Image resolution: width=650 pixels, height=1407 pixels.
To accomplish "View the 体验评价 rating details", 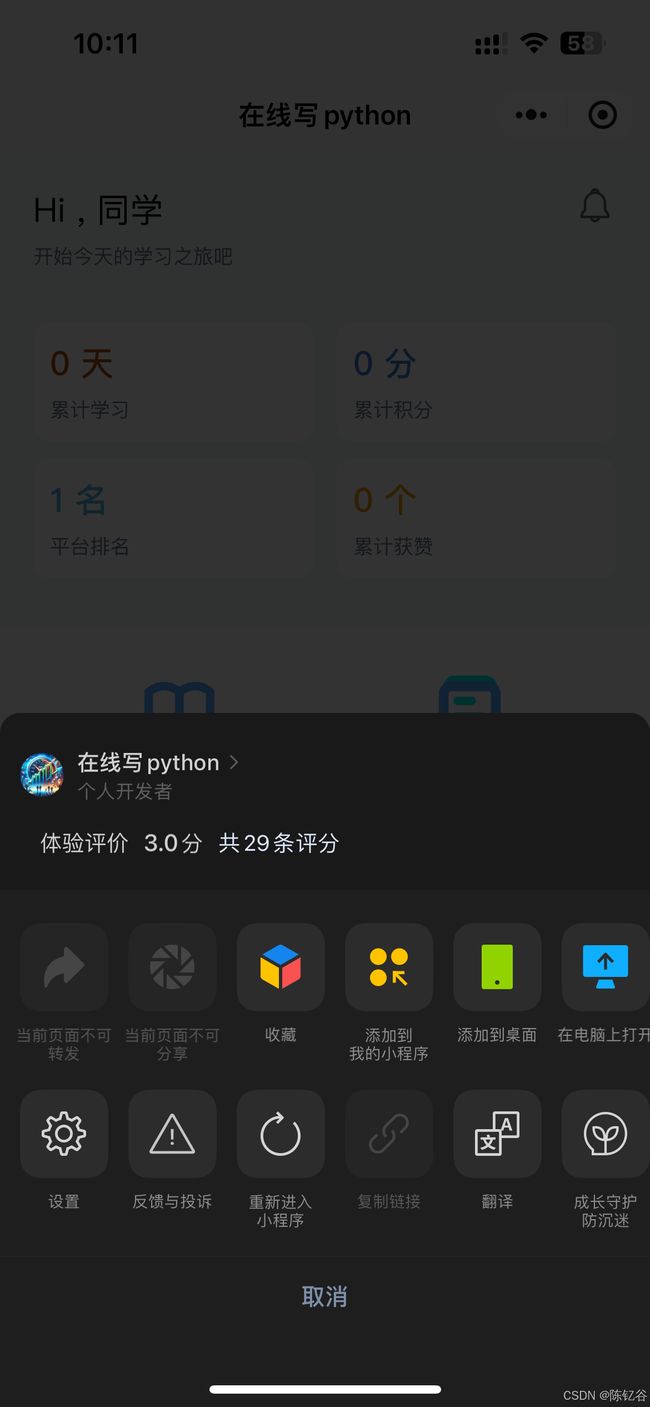I will 190,843.
